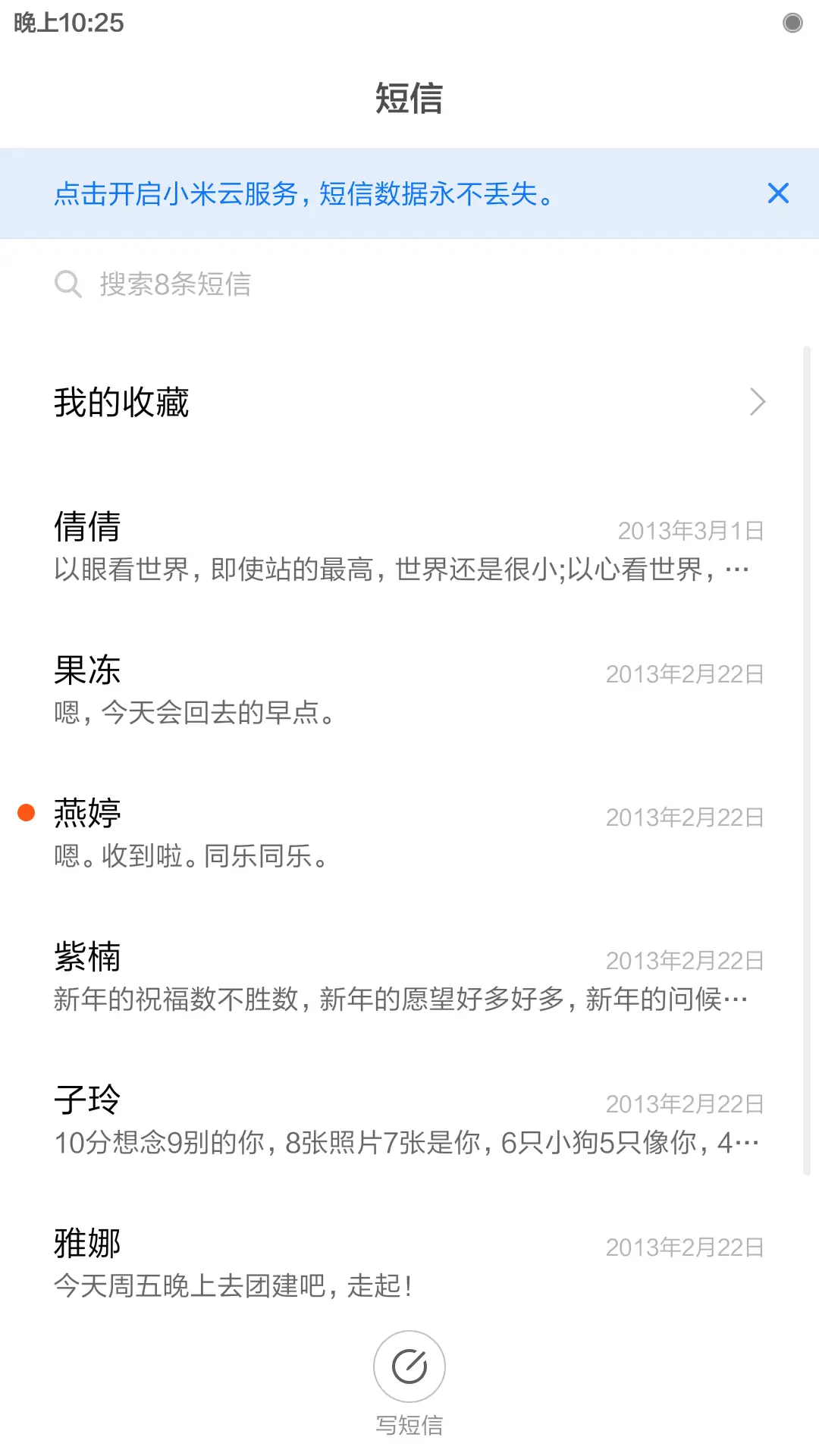Dismiss the cloud service banner with the X
819x1456 pixels.
[778, 193]
